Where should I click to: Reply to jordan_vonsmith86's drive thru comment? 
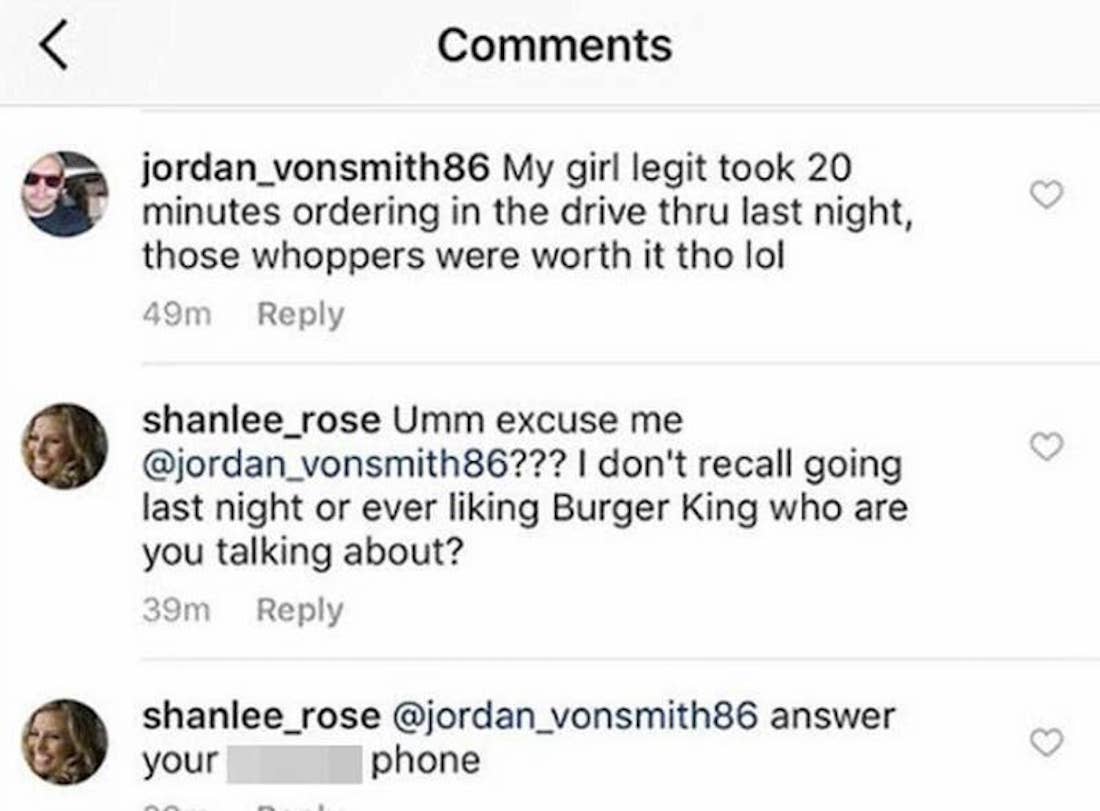[x=300, y=314]
